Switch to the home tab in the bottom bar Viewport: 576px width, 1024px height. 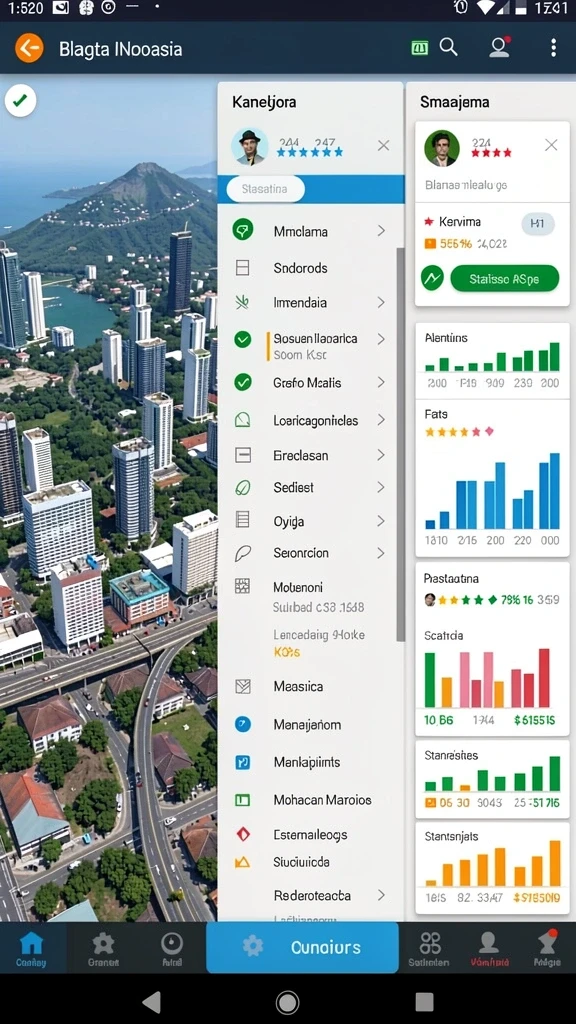31,949
